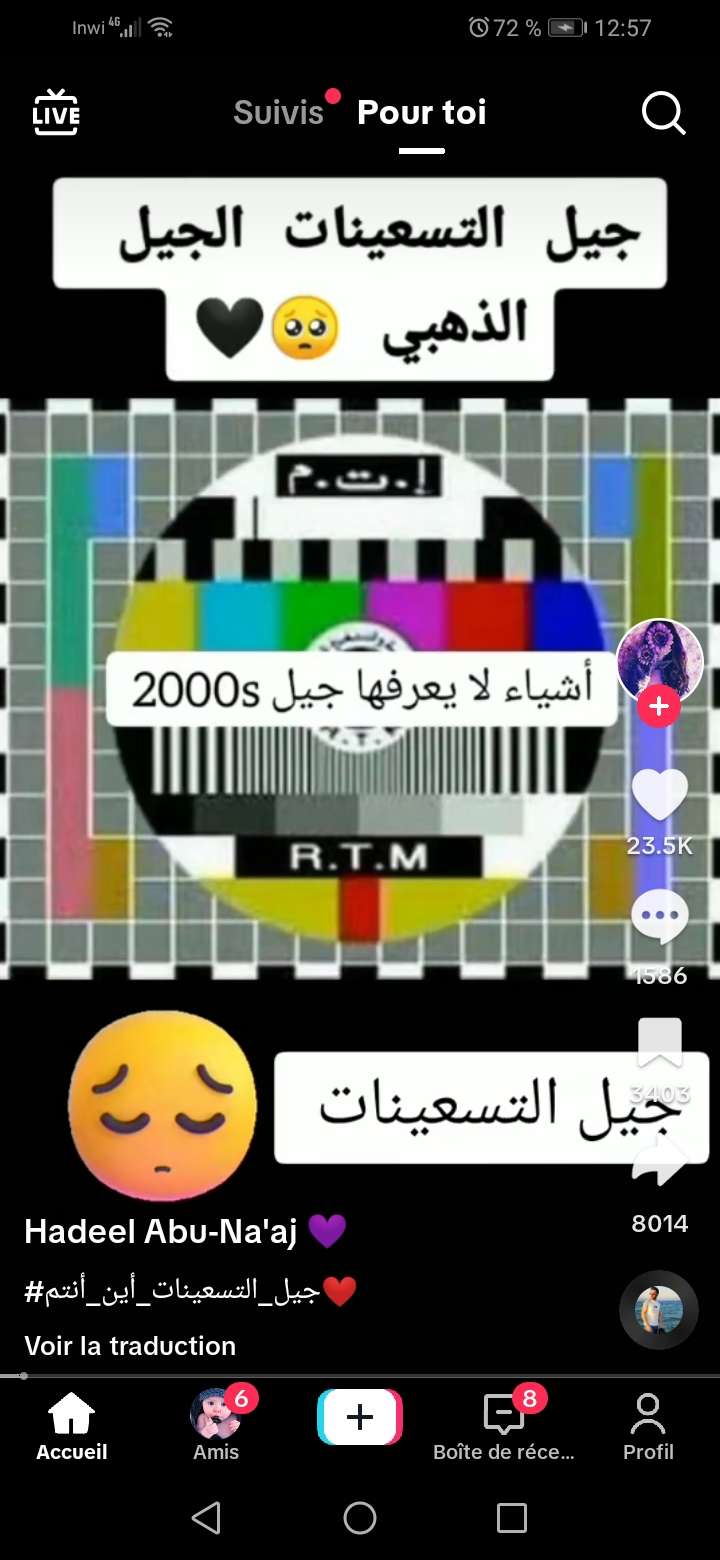Open the comments bubble

pyautogui.click(x=660, y=915)
